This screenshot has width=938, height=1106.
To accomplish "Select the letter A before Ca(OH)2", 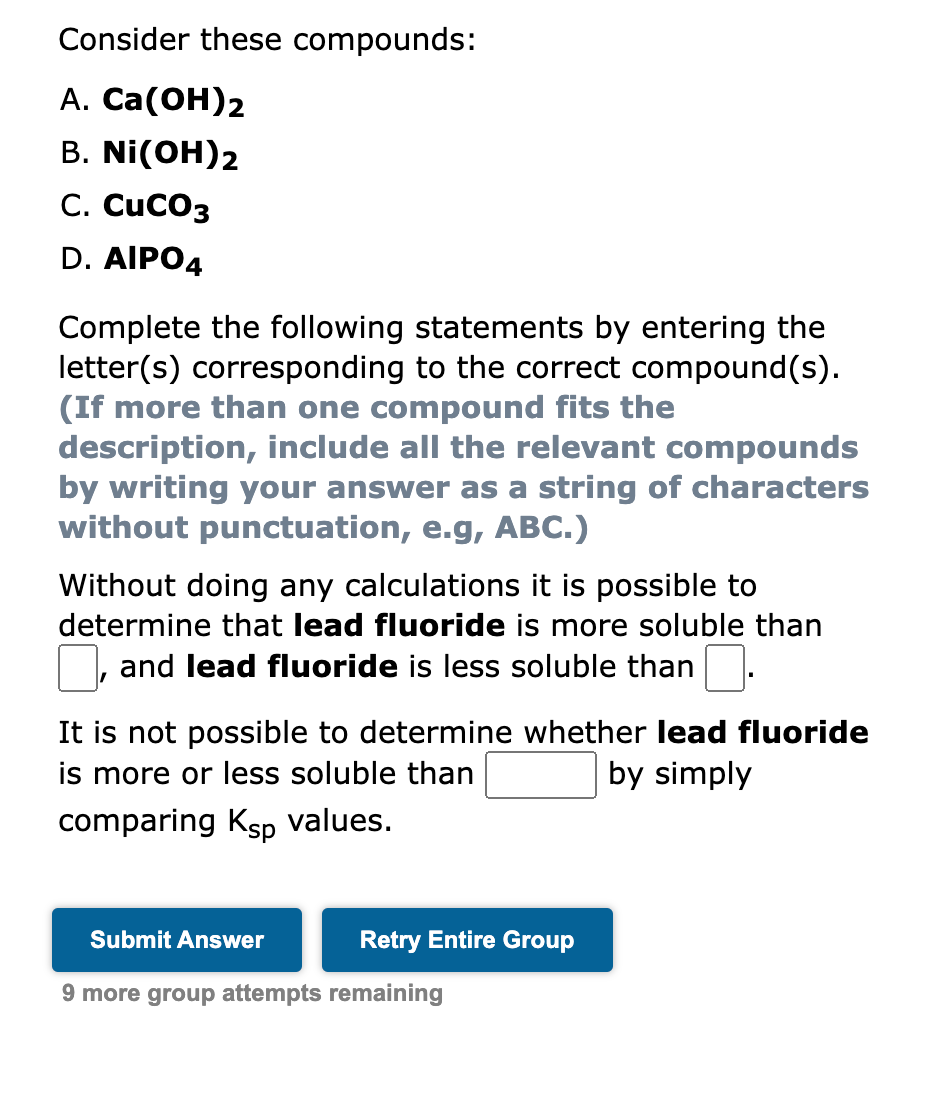I will coord(71,99).
